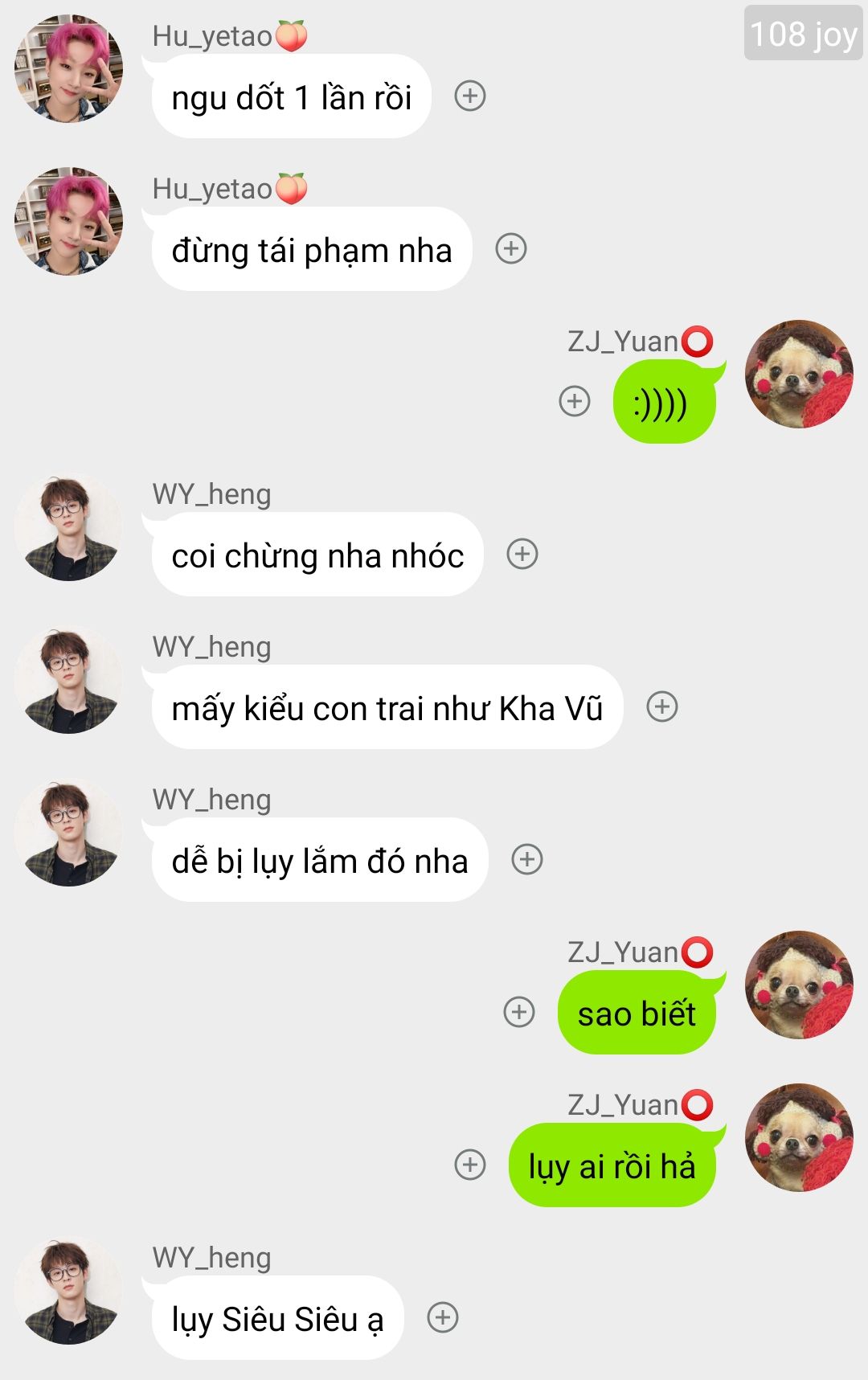This screenshot has width=868, height=1380.
Task: Tap the plus icon beside "lụy Siêu Siêu ạ"
Action: click(443, 1317)
